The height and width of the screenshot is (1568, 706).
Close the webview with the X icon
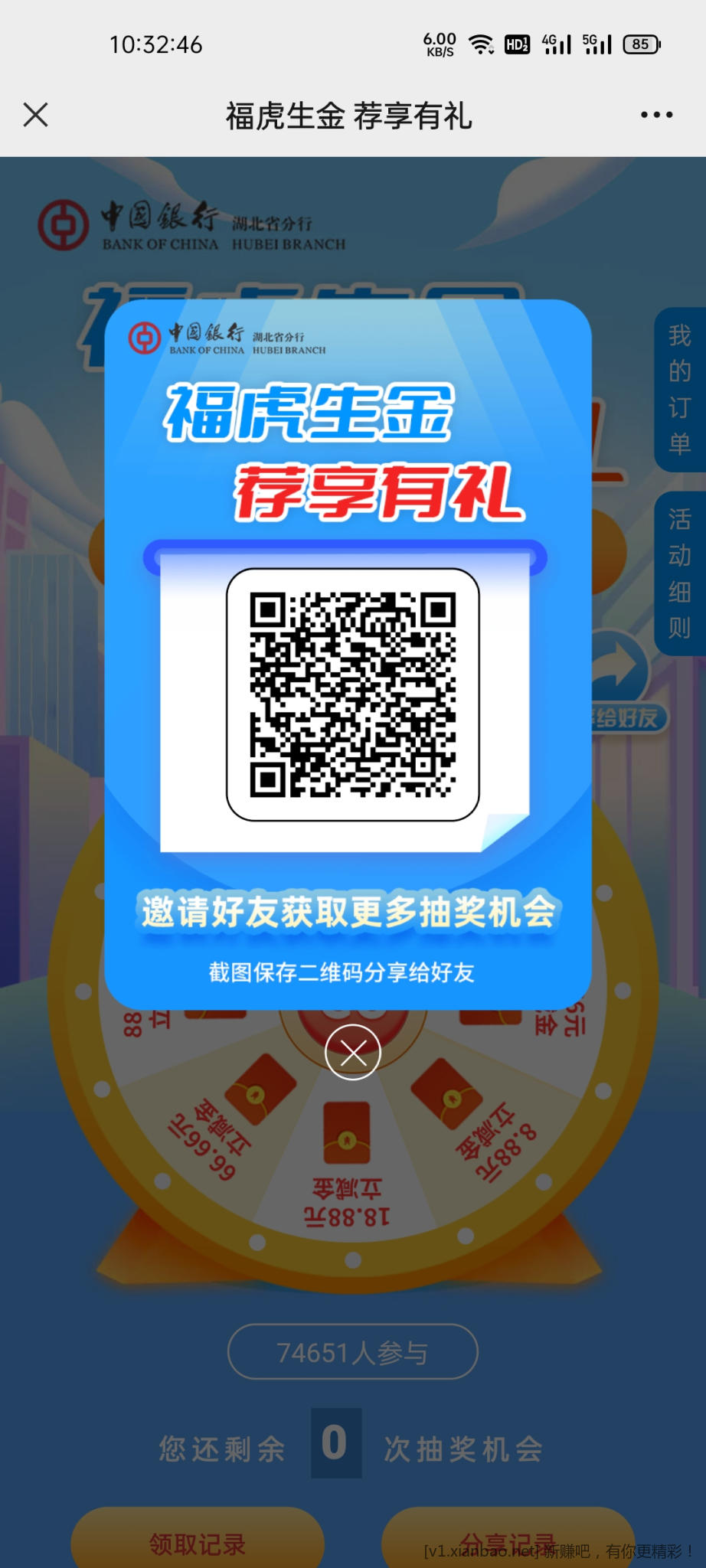[x=36, y=116]
